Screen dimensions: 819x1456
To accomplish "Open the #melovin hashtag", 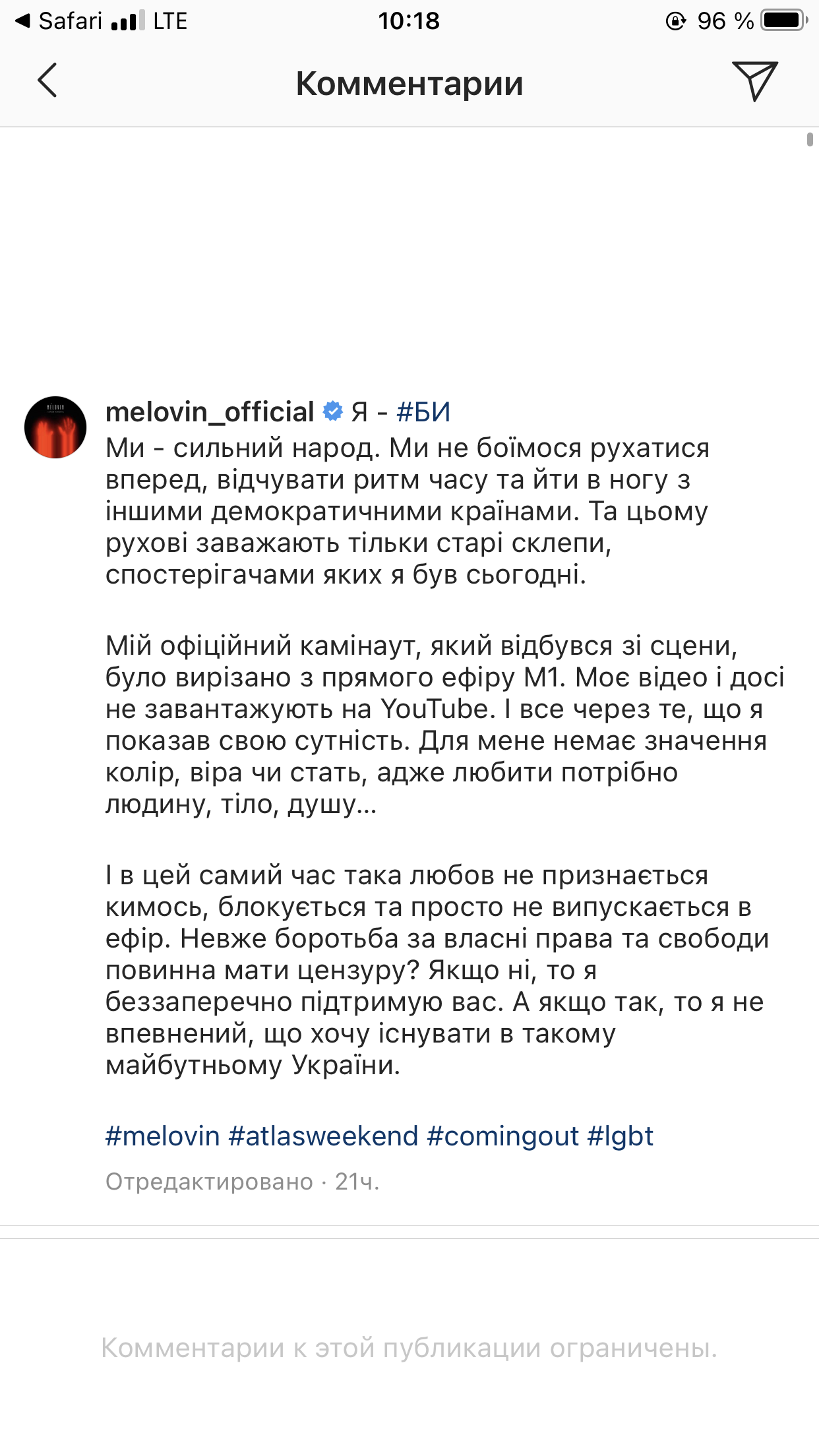I will tap(162, 1136).
